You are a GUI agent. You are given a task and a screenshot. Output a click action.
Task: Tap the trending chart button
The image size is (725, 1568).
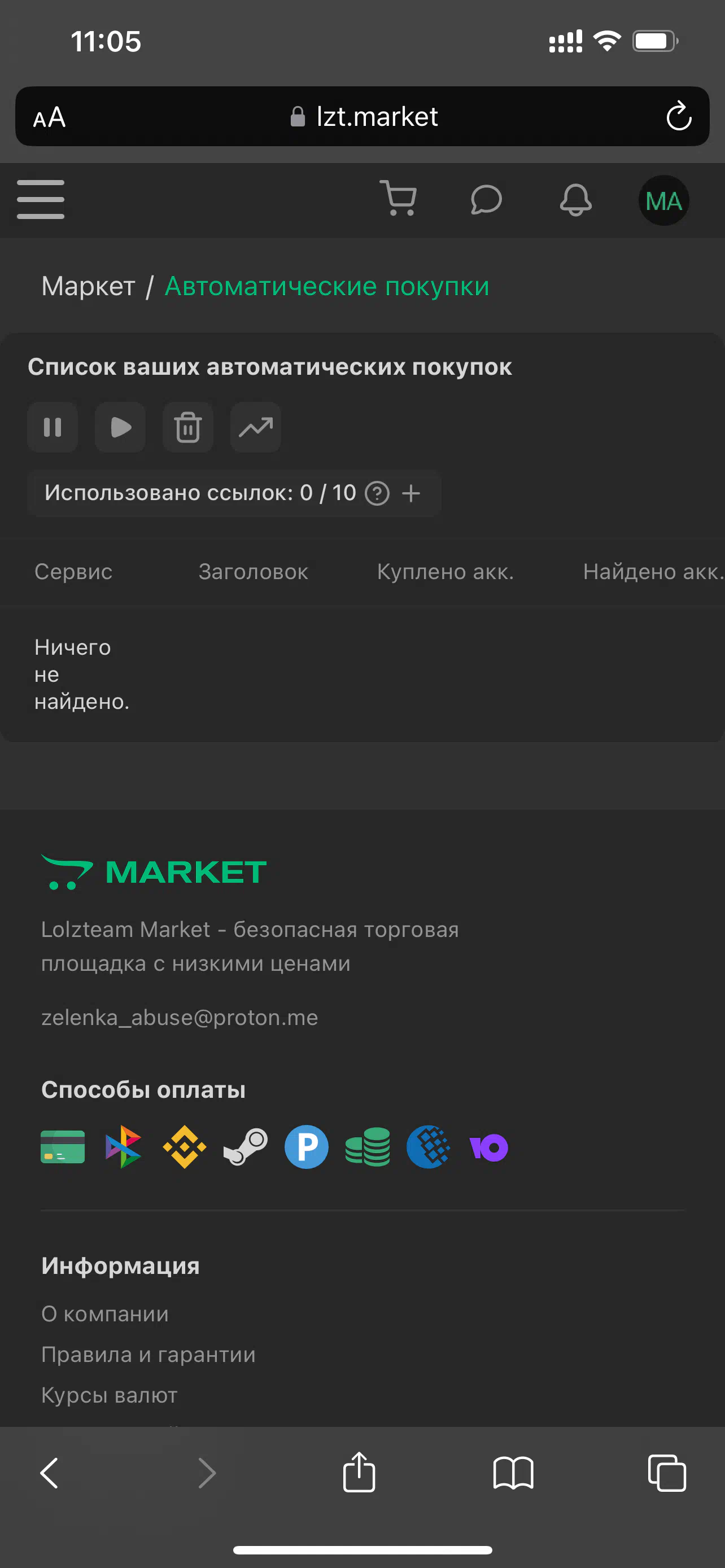[x=256, y=427]
